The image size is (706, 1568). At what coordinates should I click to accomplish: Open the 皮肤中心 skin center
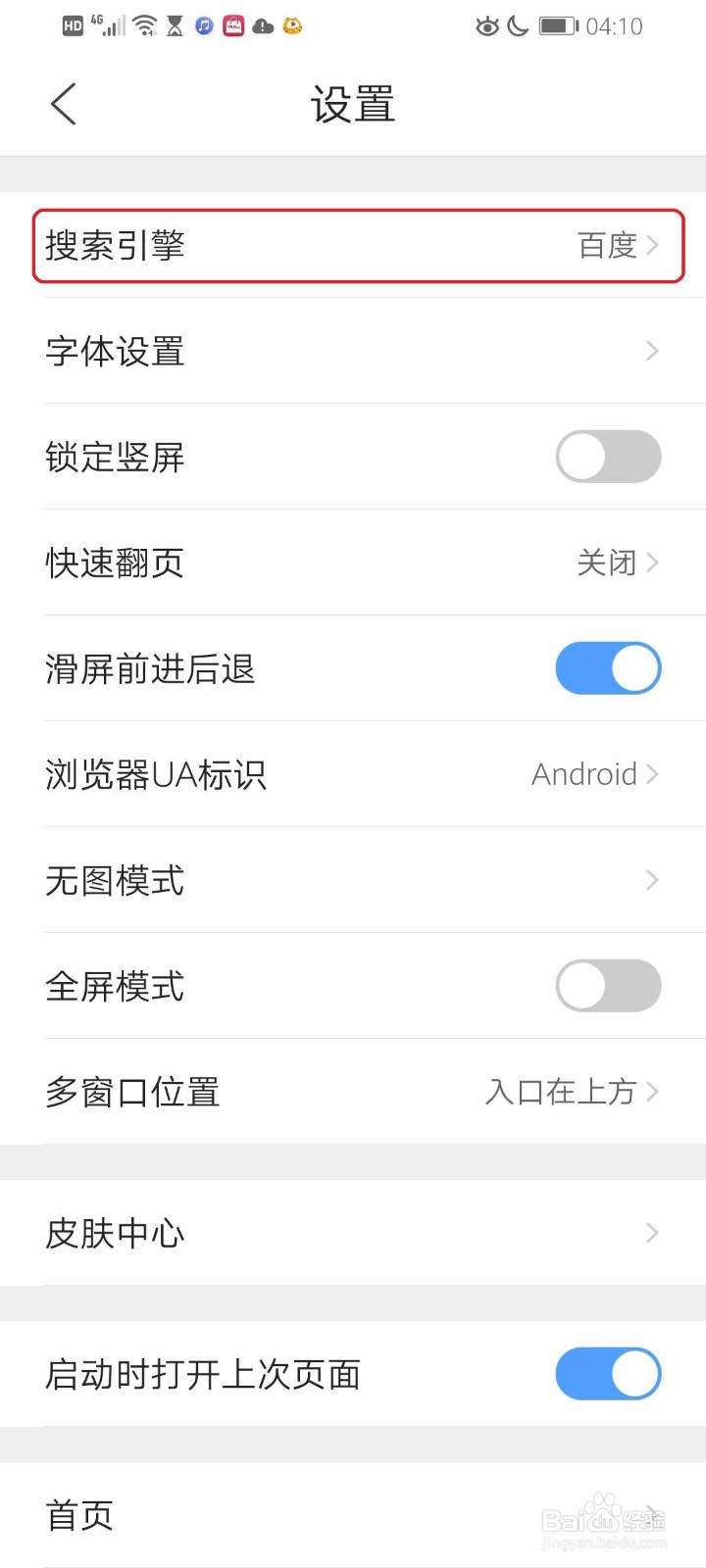point(353,1233)
